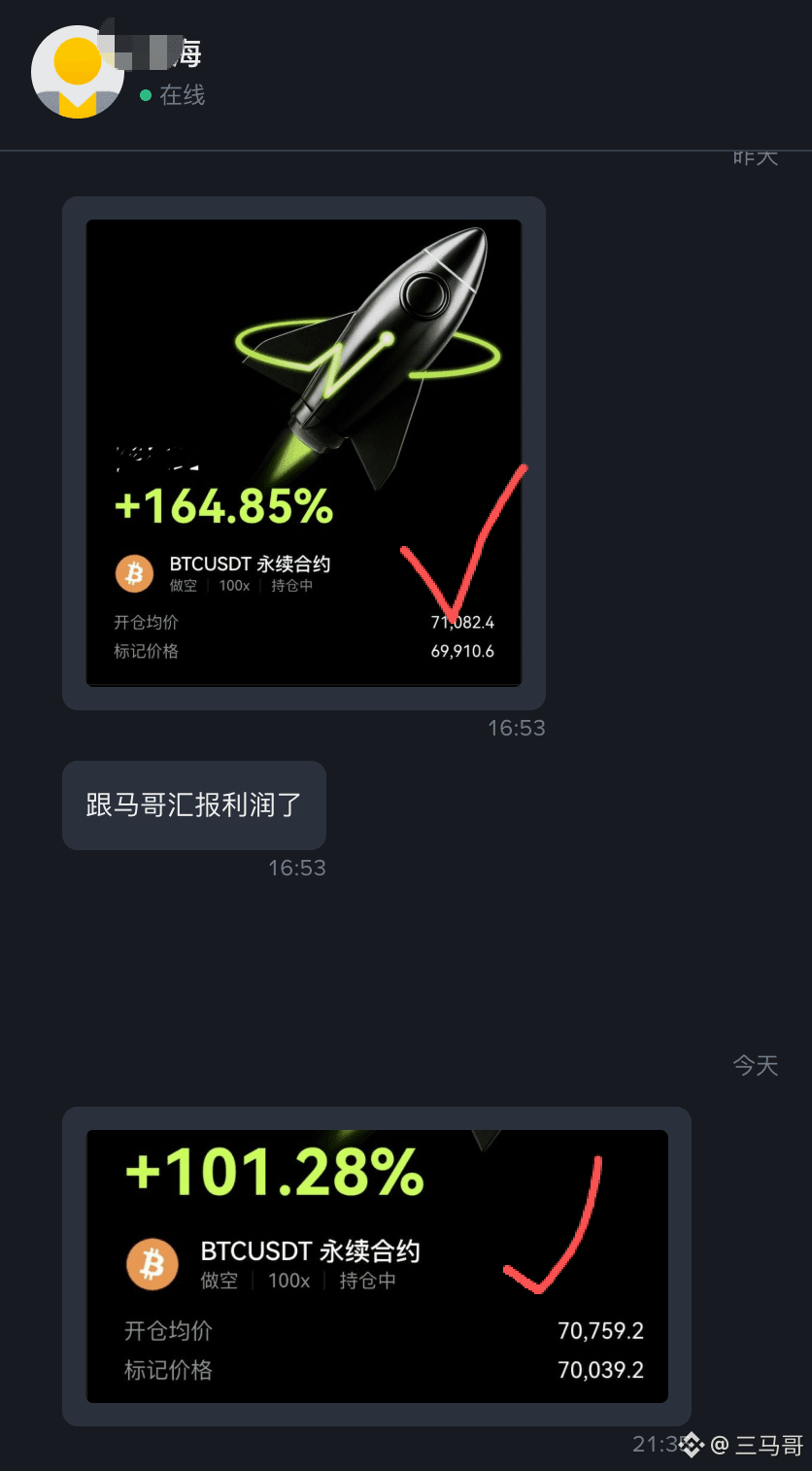Image resolution: width=812 pixels, height=1471 pixels.
Task: Click the Binance diamond logo next to @三马哥
Action: 692,1447
